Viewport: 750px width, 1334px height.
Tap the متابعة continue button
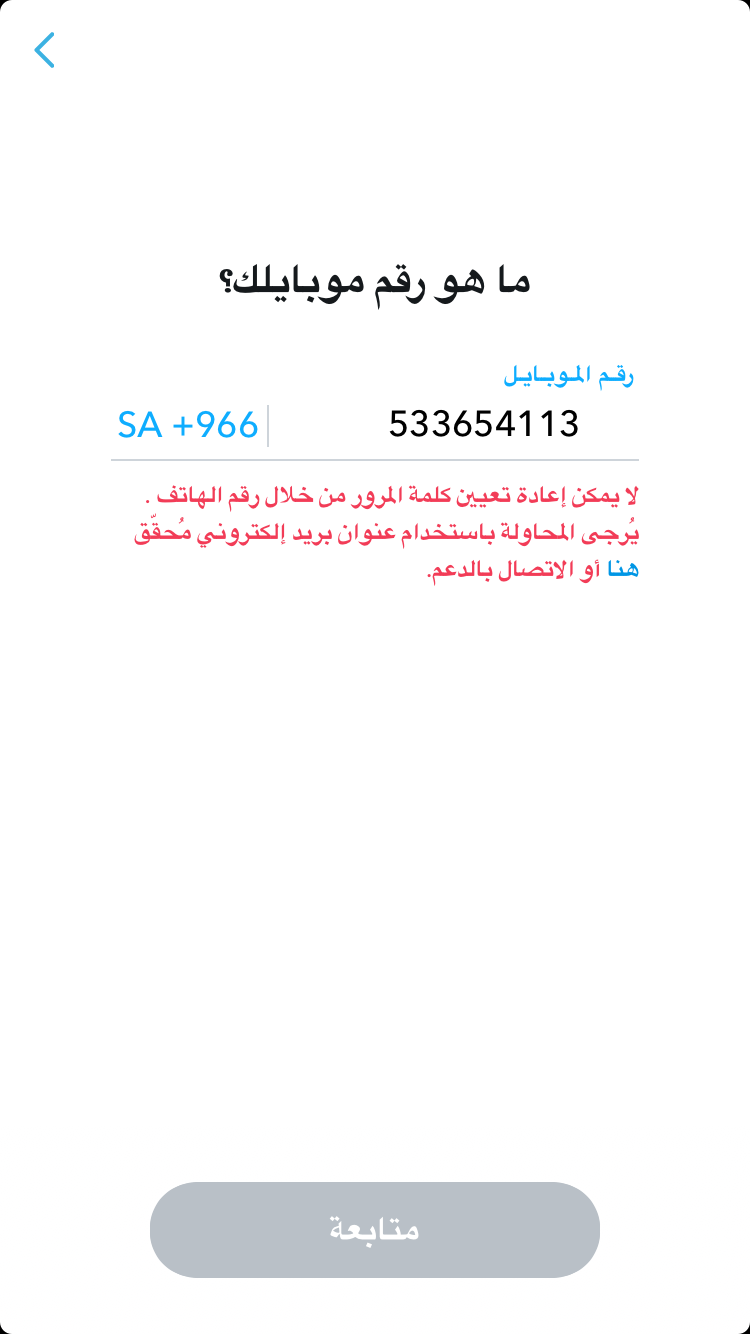pos(375,1230)
